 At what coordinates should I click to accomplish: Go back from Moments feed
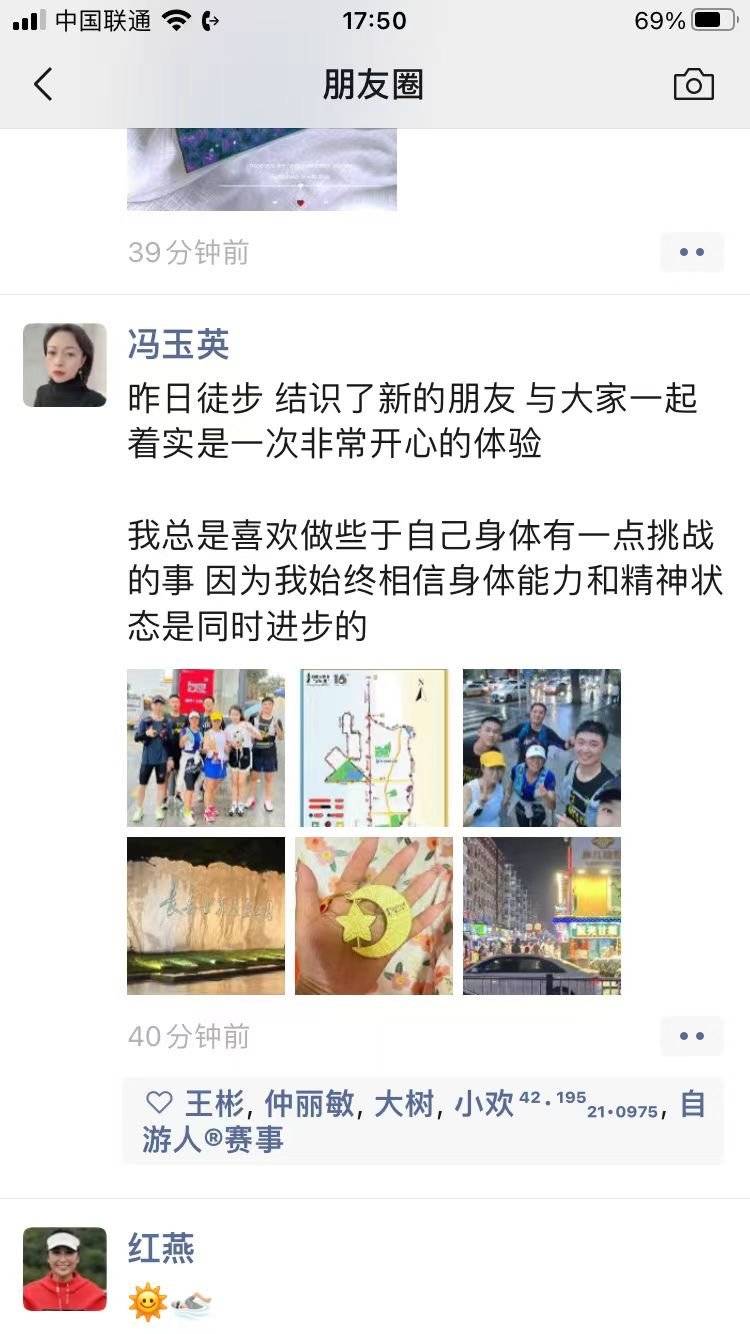(43, 85)
